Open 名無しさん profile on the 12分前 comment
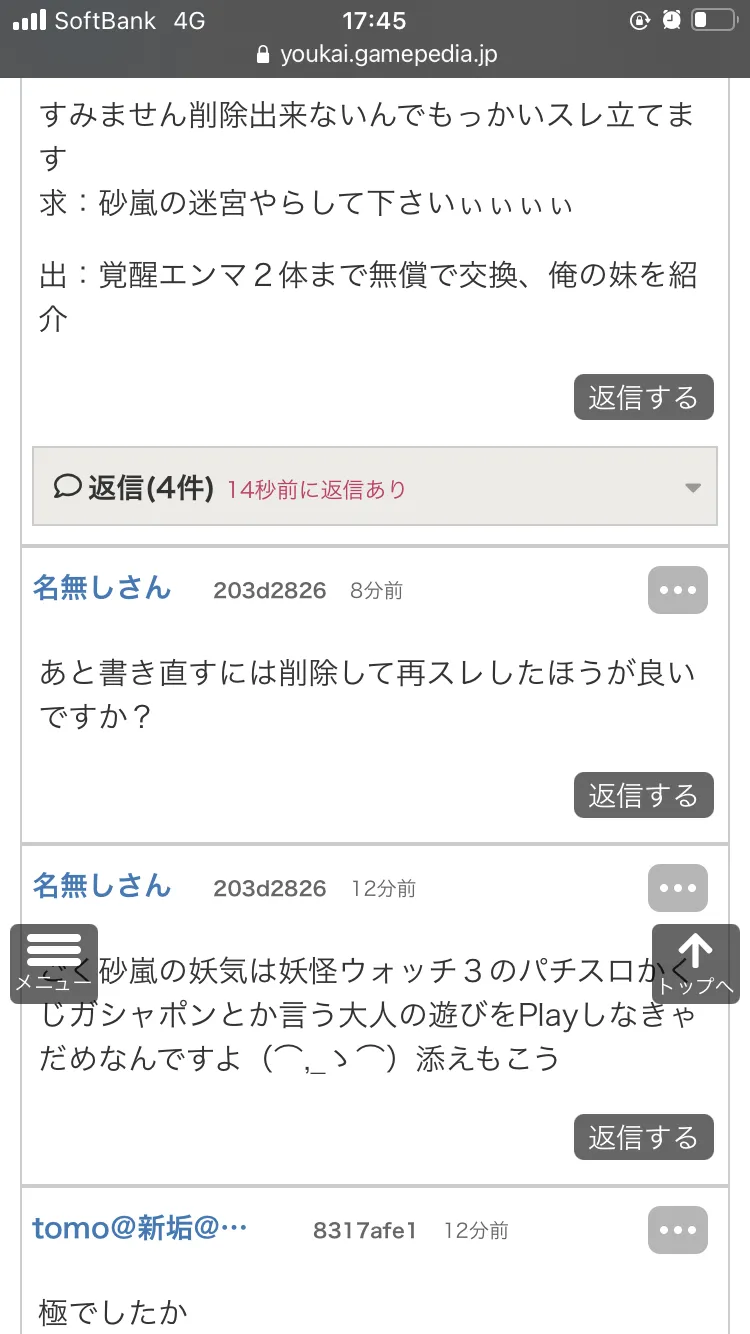750x1334 pixels. point(102,886)
